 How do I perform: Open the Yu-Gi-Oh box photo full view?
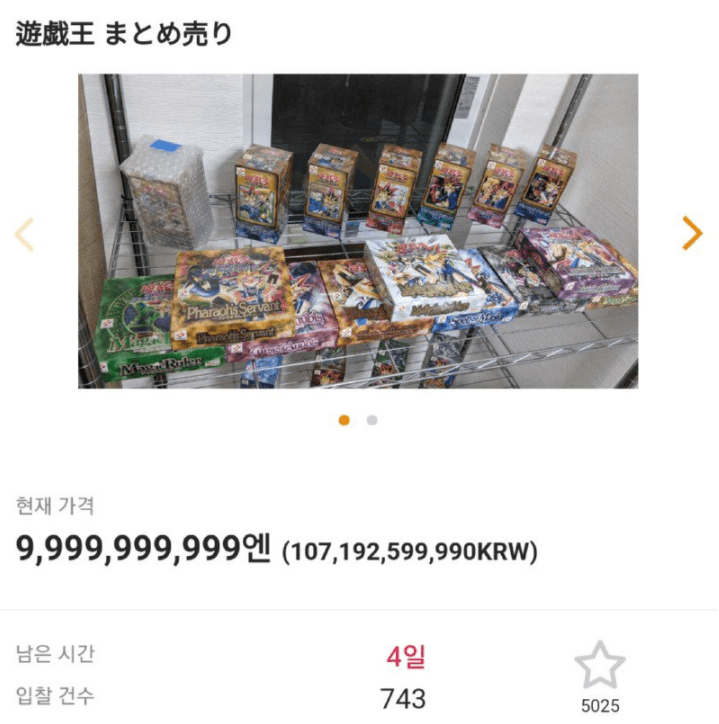point(358,231)
